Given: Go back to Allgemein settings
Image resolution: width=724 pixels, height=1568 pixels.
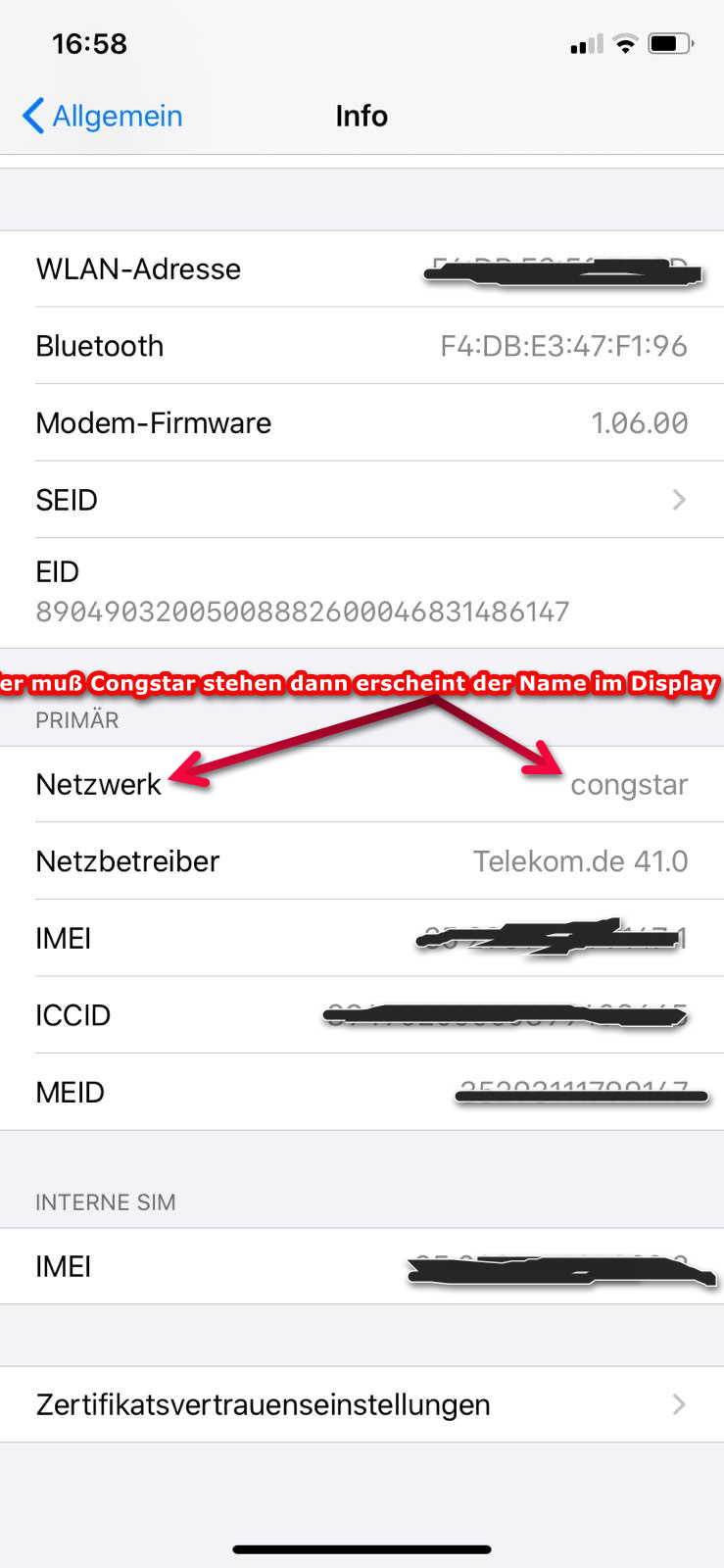Looking at the screenshot, I should pos(103,116).
